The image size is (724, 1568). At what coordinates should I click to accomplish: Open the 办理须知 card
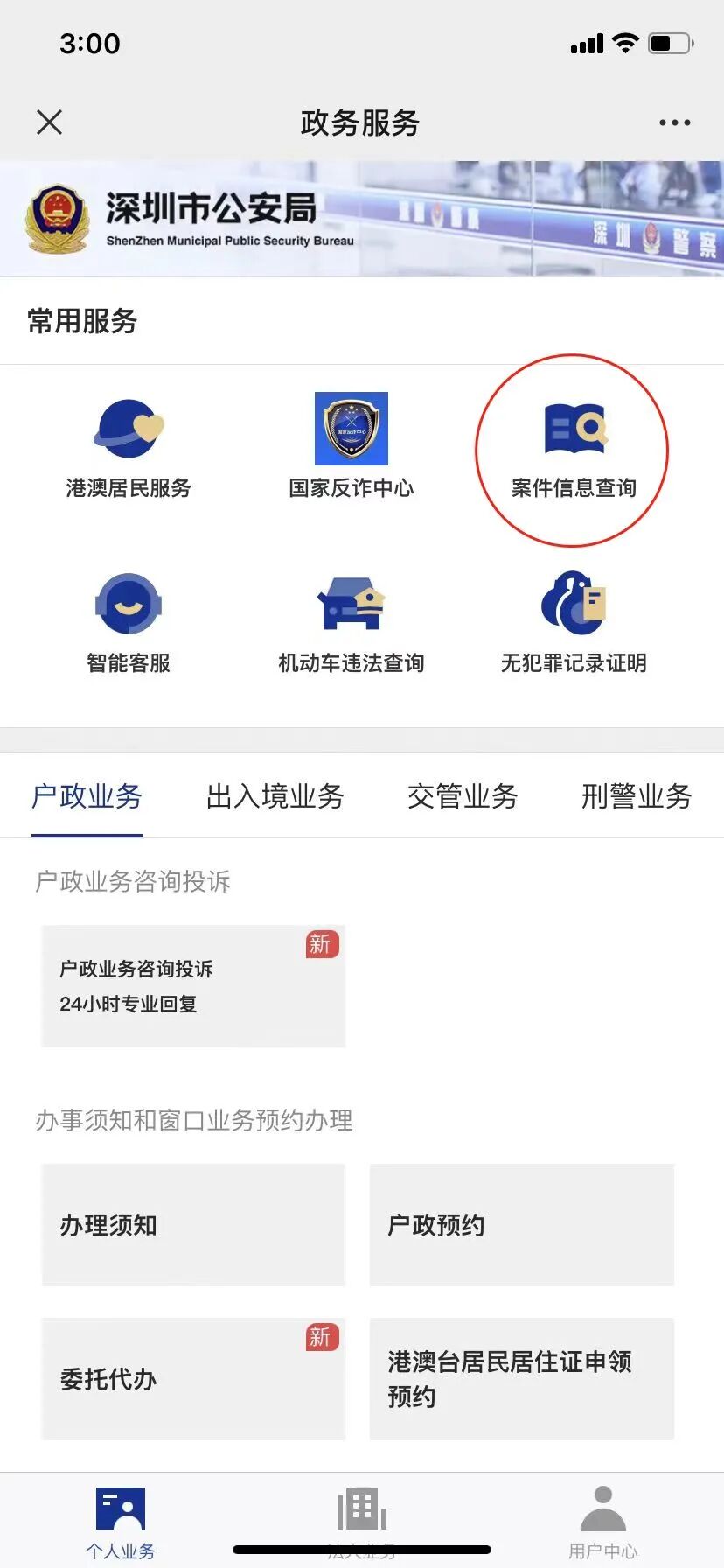pyautogui.click(x=193, y=1225)
